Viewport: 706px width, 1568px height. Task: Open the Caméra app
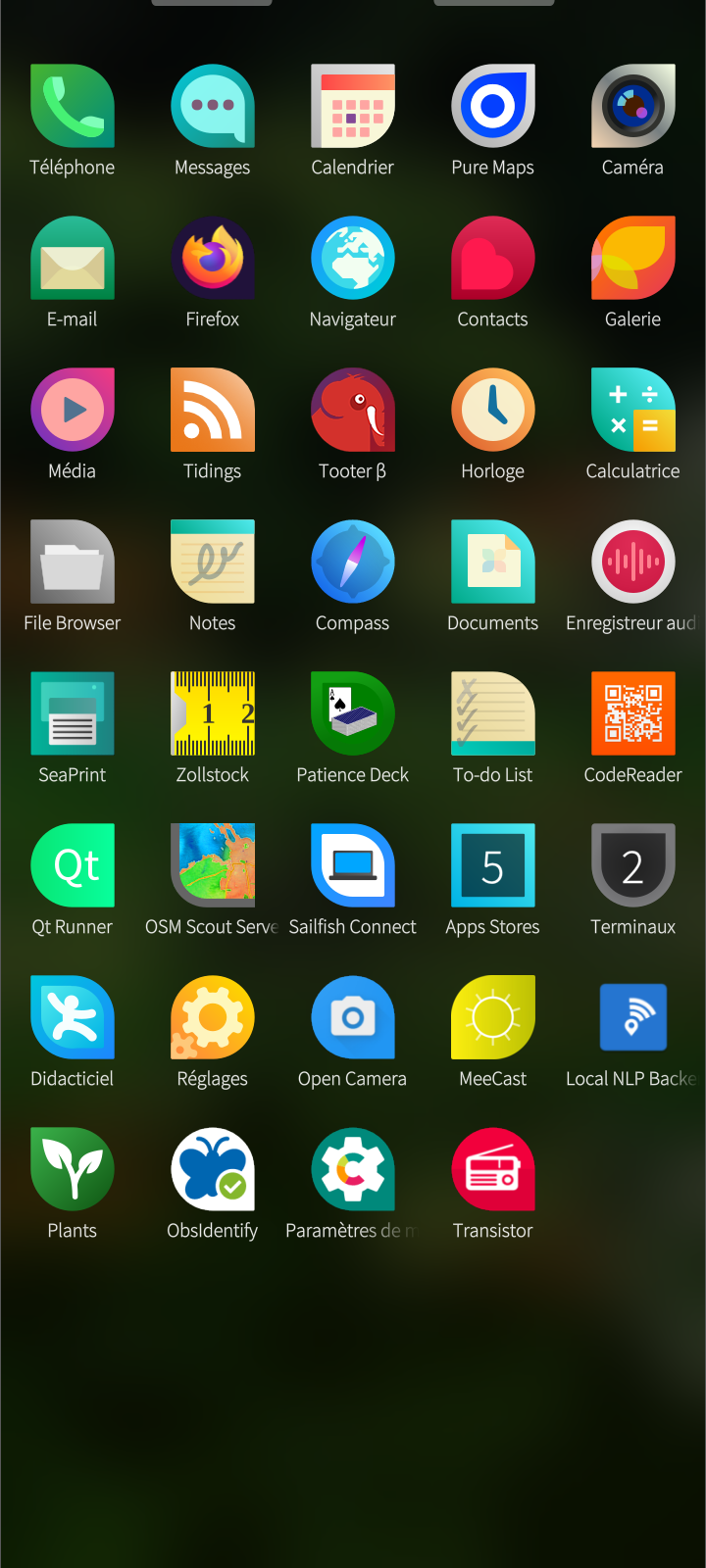click(x=633, y=106)
